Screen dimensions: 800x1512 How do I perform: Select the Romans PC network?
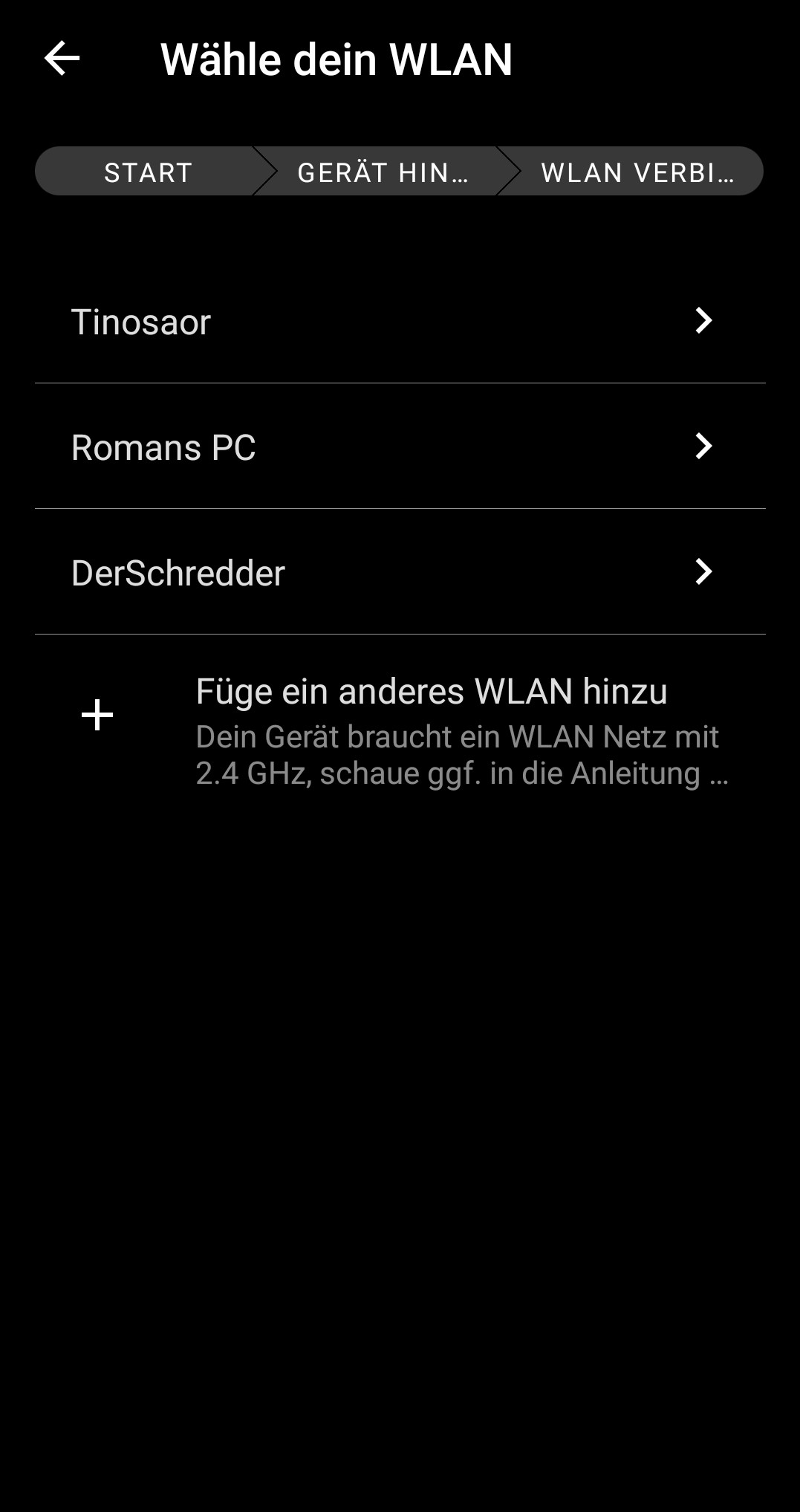click(x=400, y=447)
